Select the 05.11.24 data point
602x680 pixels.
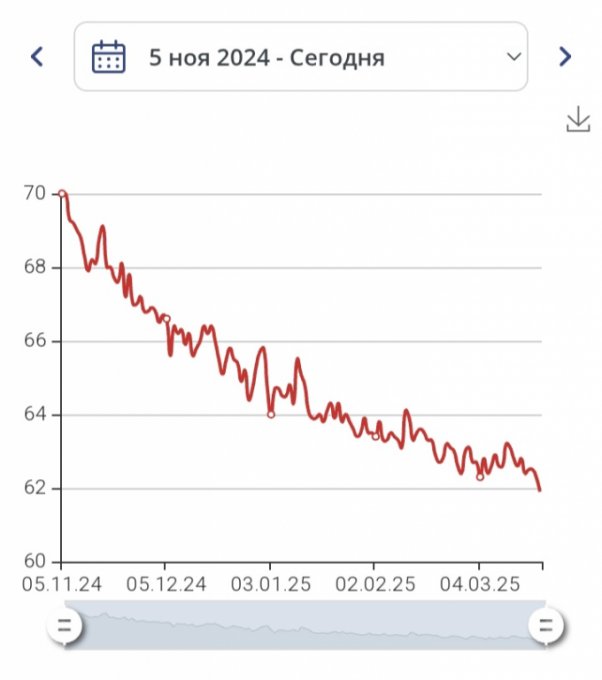click(x=62, y=193)
